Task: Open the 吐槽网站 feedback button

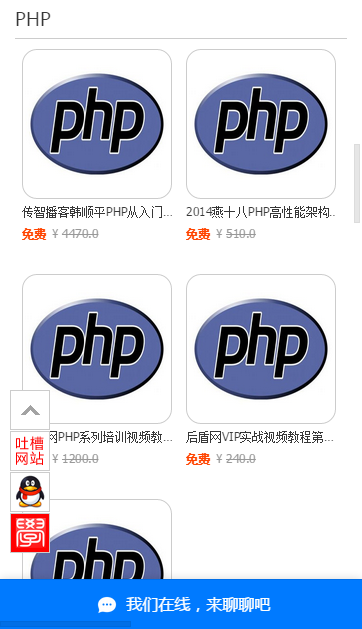Action: [30, 451]
